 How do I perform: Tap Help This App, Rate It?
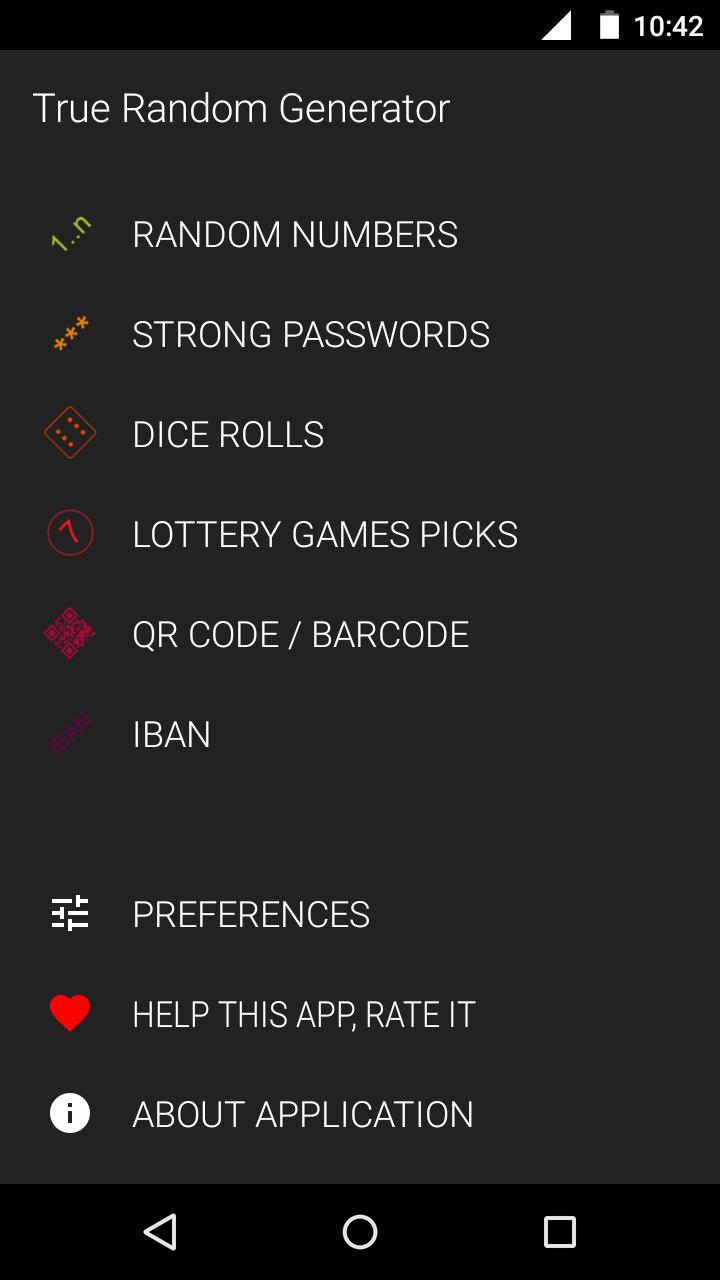tap(304, 1013)
